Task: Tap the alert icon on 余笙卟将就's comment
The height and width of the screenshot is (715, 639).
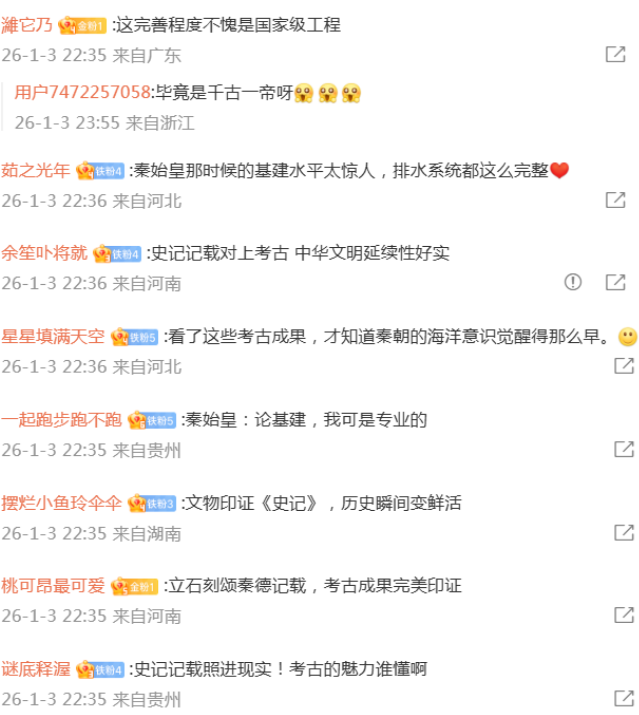Action: [x=573, y=282]
